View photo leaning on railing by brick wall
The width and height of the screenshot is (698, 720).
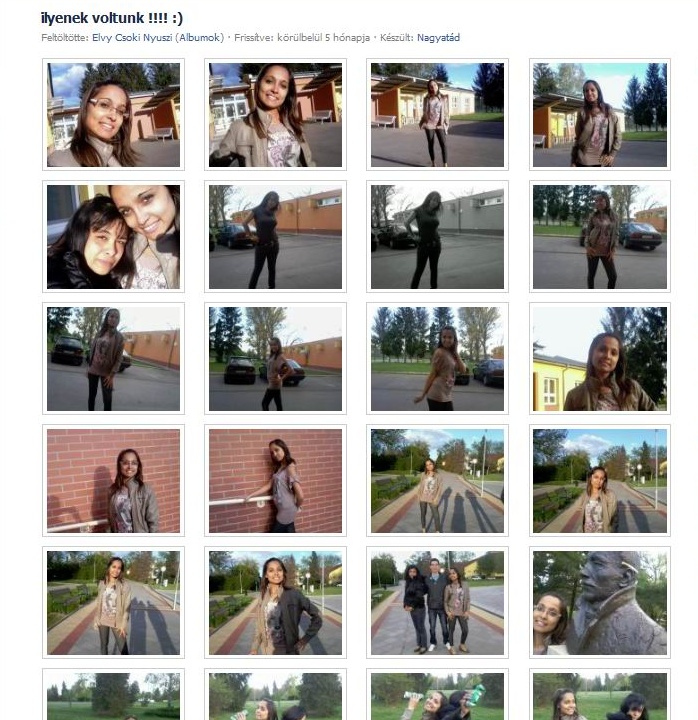(275, 480)
